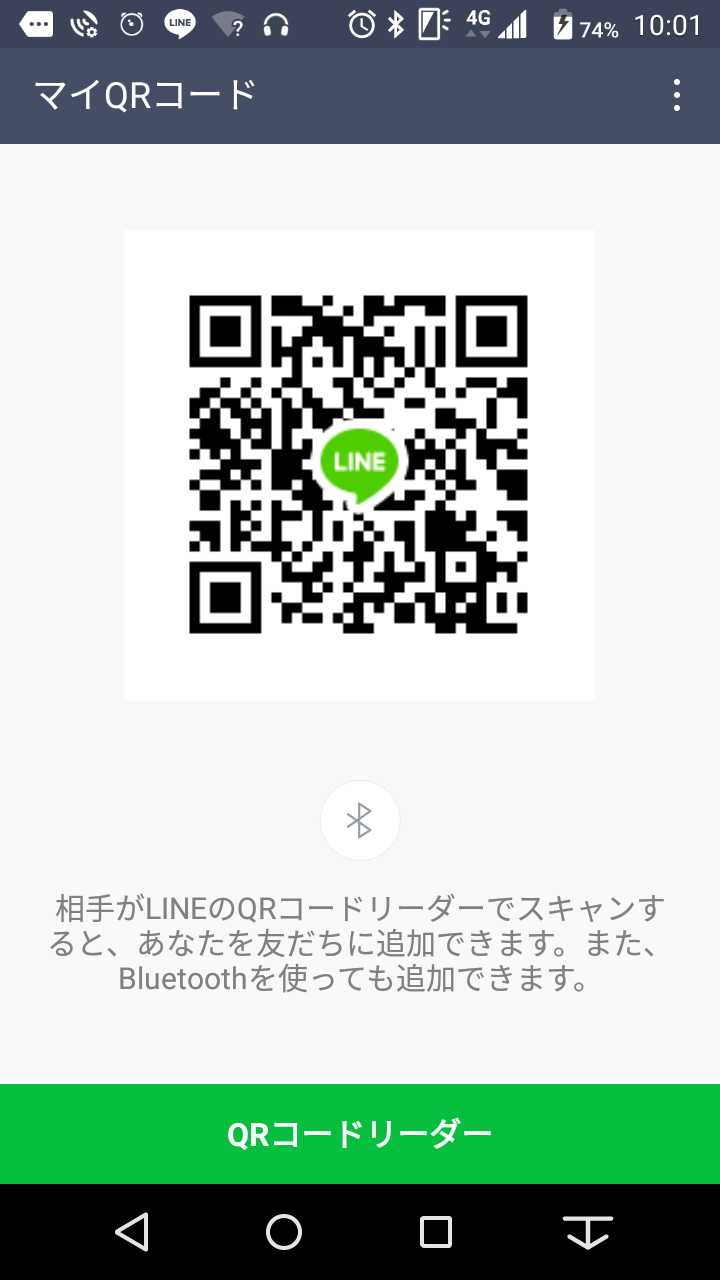720x1280 pixels.
Task: Tap the Bluetooth add-friend icon
Action: [360, 821]
